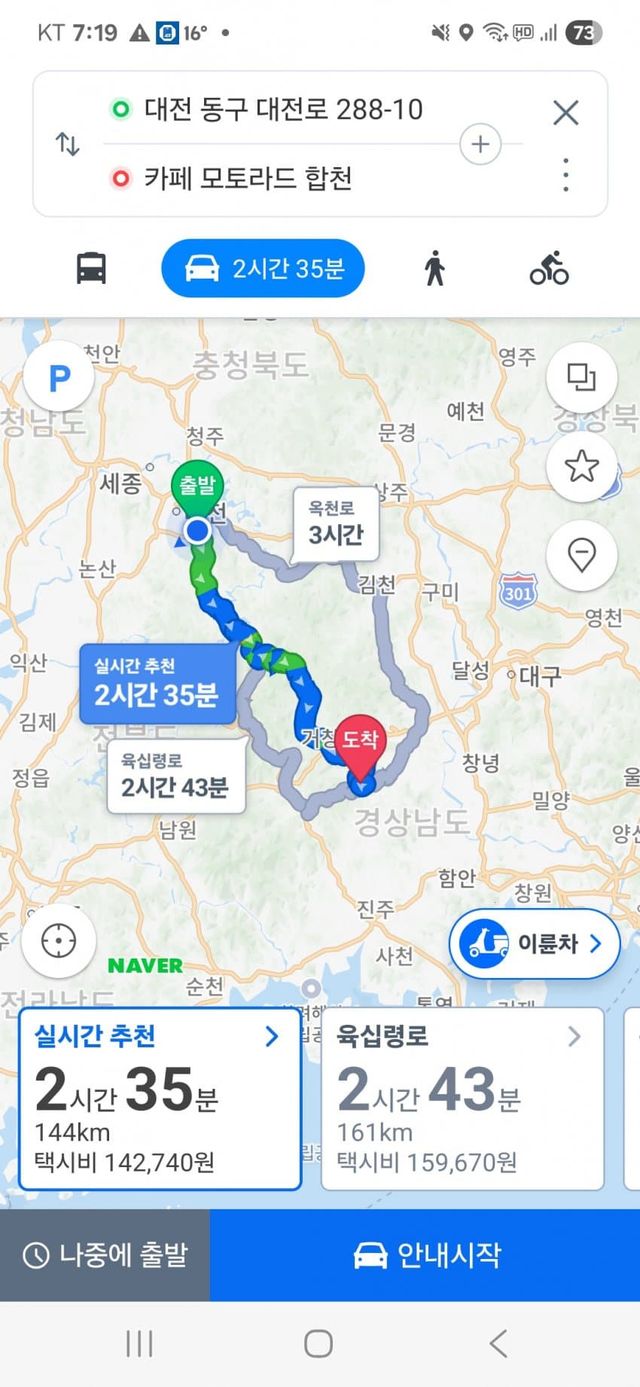This screenshot has width=640, height=1387.
Task: Switch to walking directions
Action: pos(434,268)
